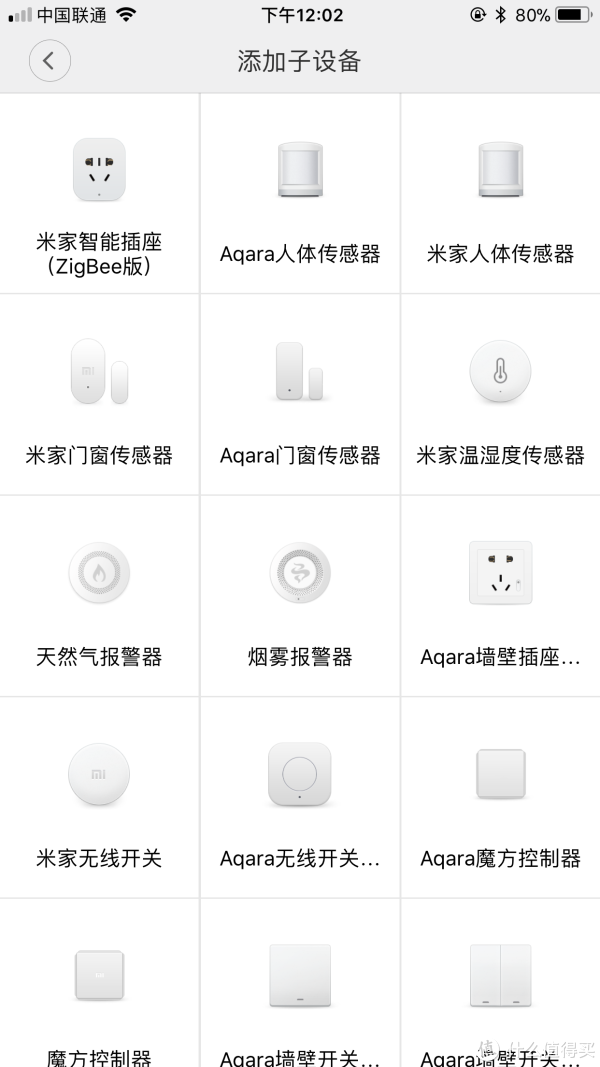Pick Aqara无线开关 device
600x1067 pixels.
pos(300,798)
